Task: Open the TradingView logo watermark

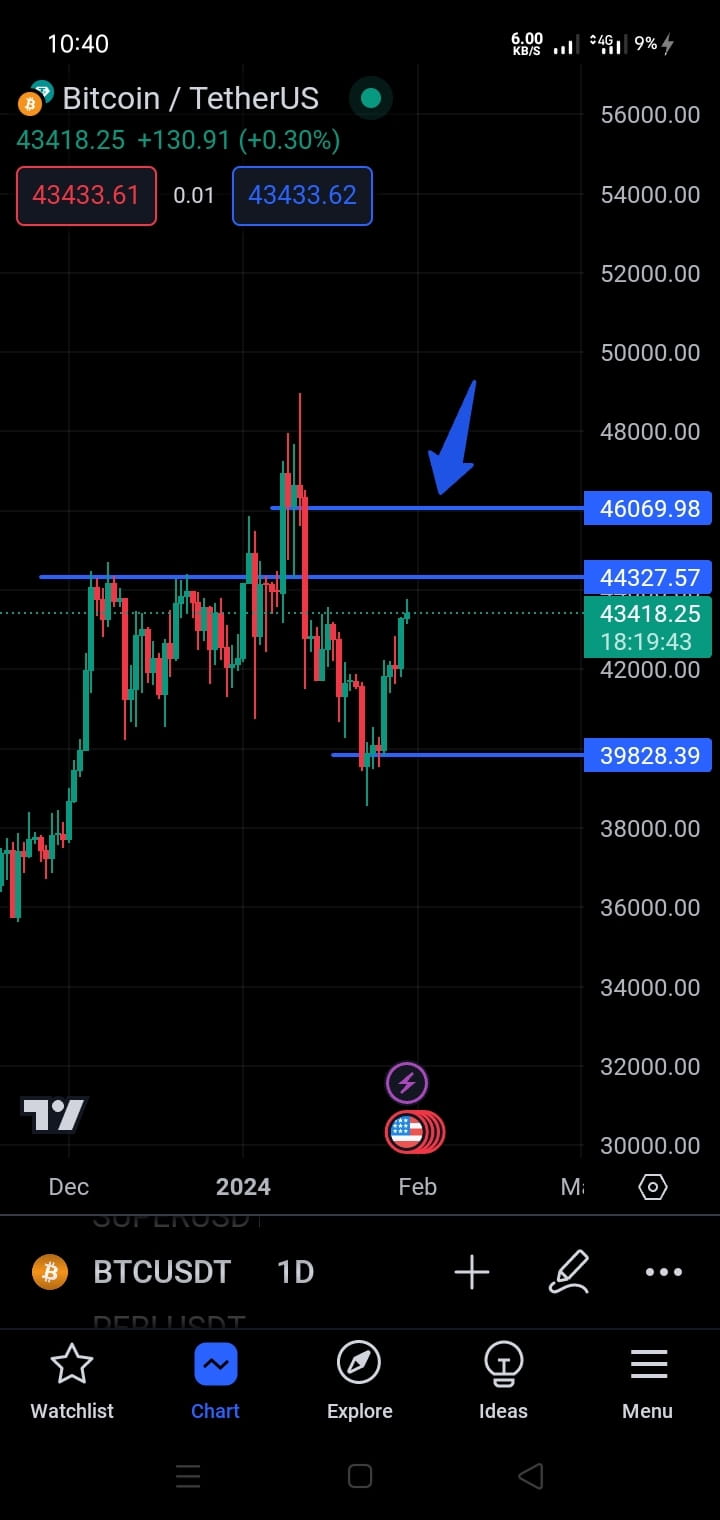Action: pos(54,1113)
